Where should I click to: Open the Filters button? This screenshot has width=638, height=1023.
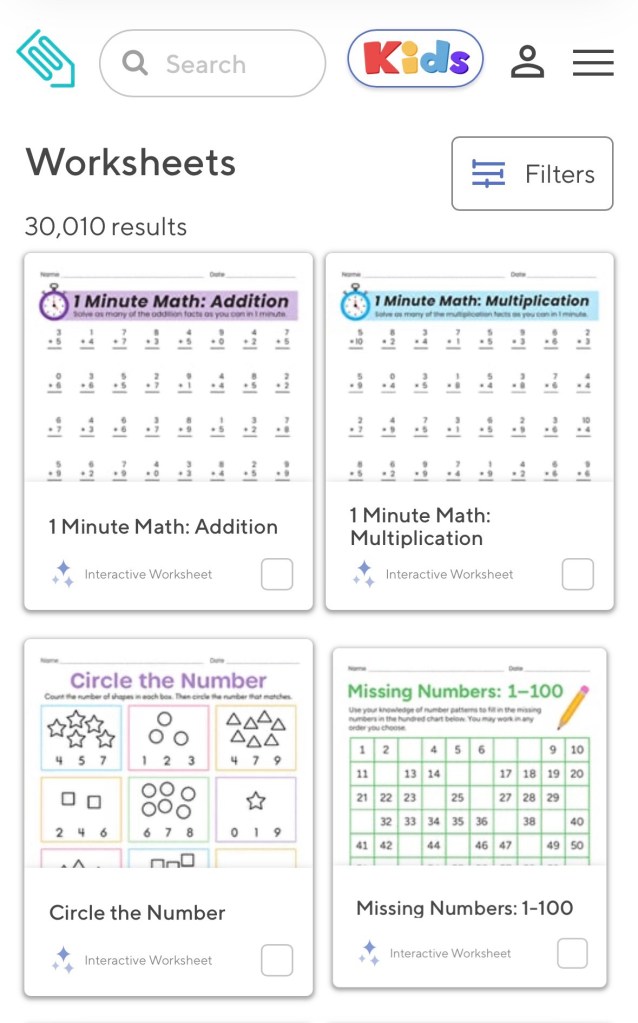[532, 174]
